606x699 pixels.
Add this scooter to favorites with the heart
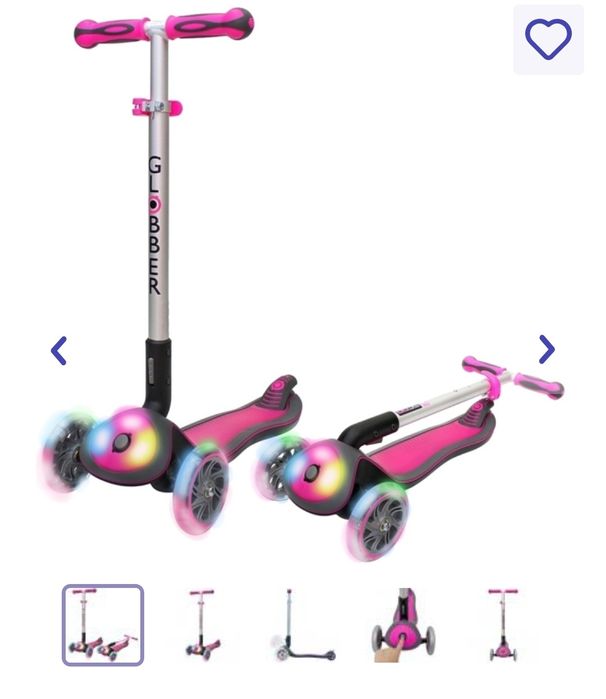(x=548, y=40)
